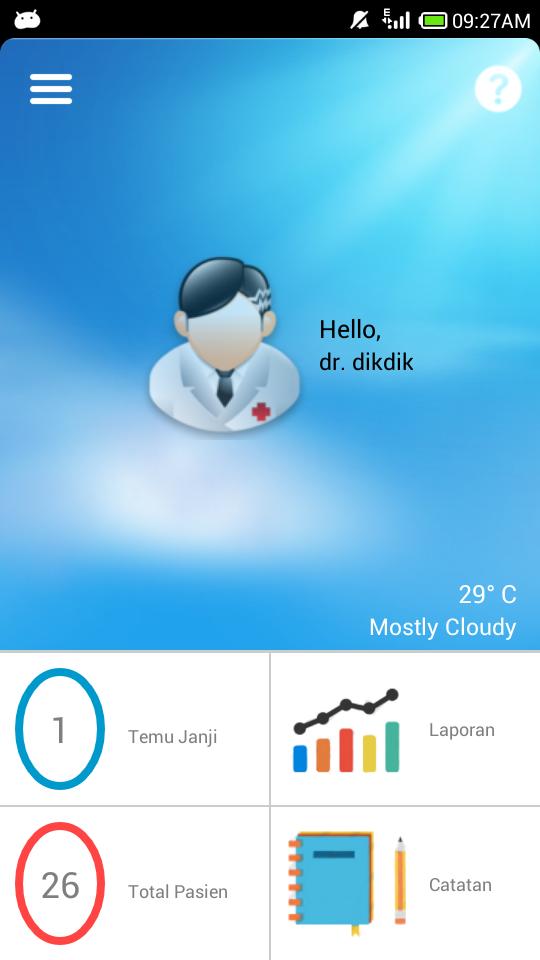The image size is (540, 960).
Task: Tap the question mark help icon
Action: (x=498, y=89)
